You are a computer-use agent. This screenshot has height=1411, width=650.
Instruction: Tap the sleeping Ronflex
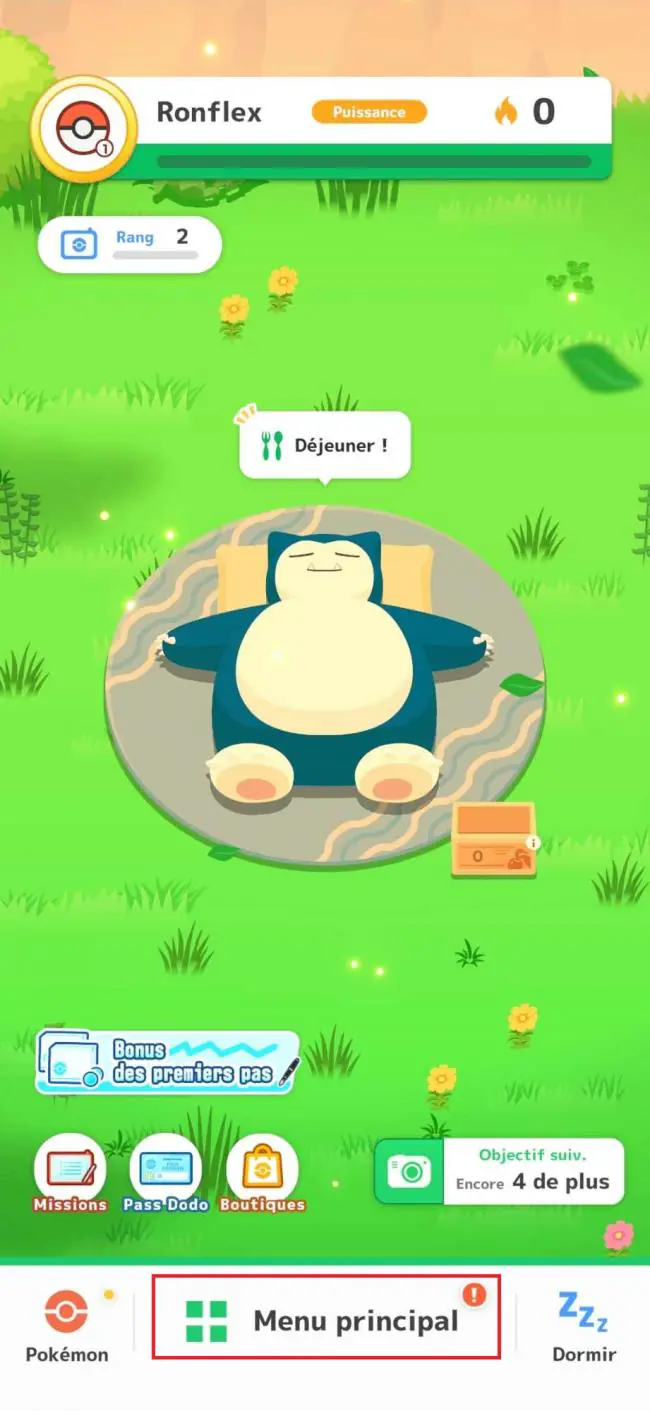click(x=324, y=670)
